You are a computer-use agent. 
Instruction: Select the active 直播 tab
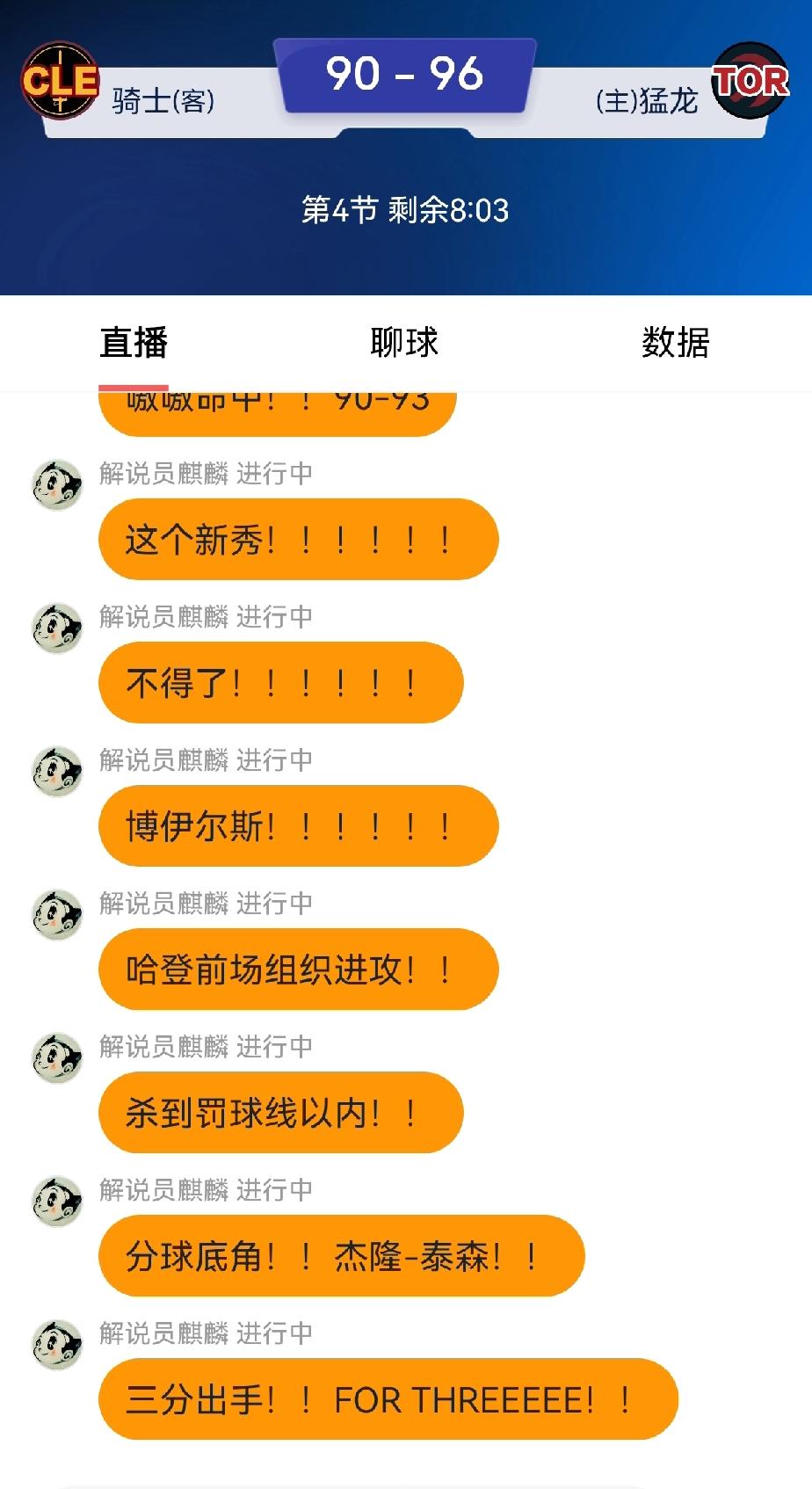point(135,343)
